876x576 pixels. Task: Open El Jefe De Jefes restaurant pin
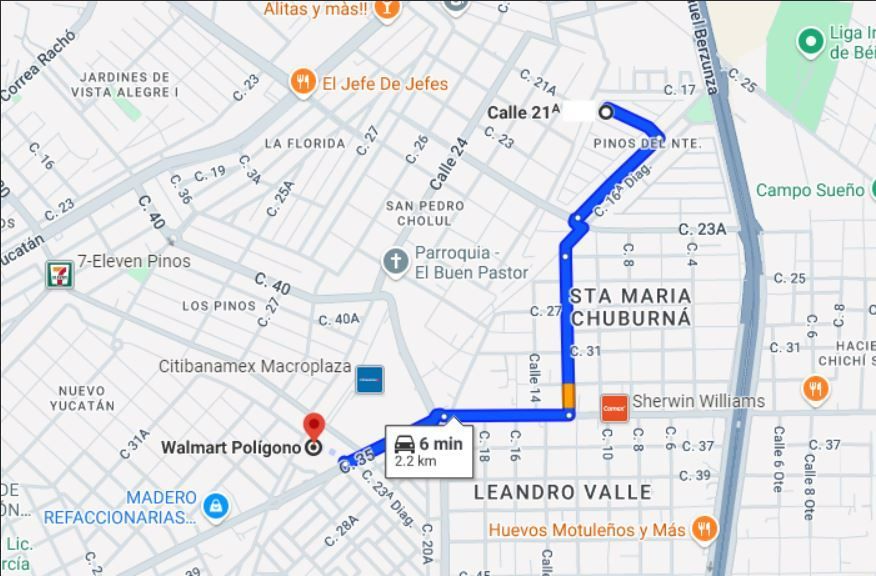pyautogui.click(x=303, y=83)
